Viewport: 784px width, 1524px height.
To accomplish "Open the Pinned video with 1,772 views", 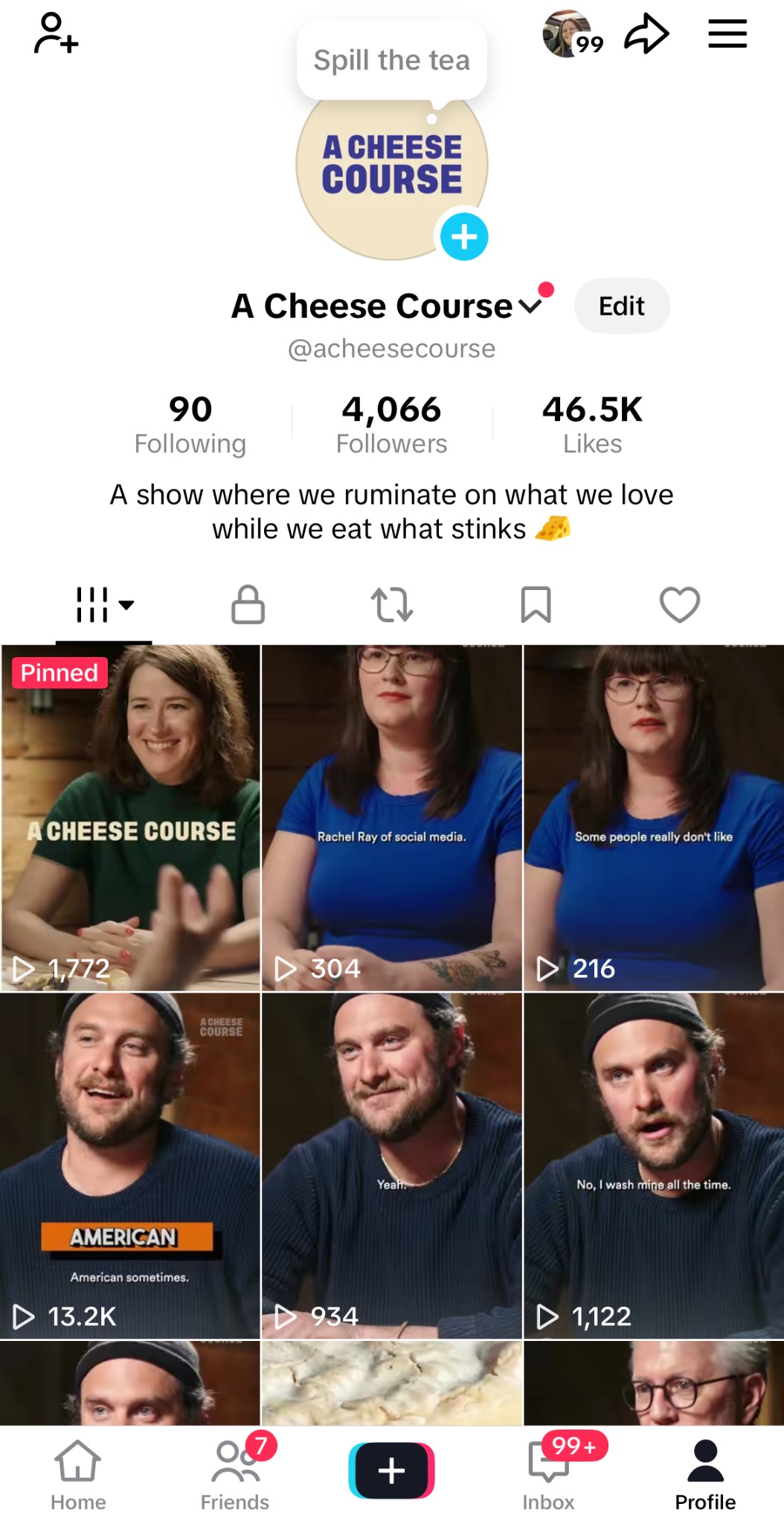I will pyautogui.click(x=130, y=817).
